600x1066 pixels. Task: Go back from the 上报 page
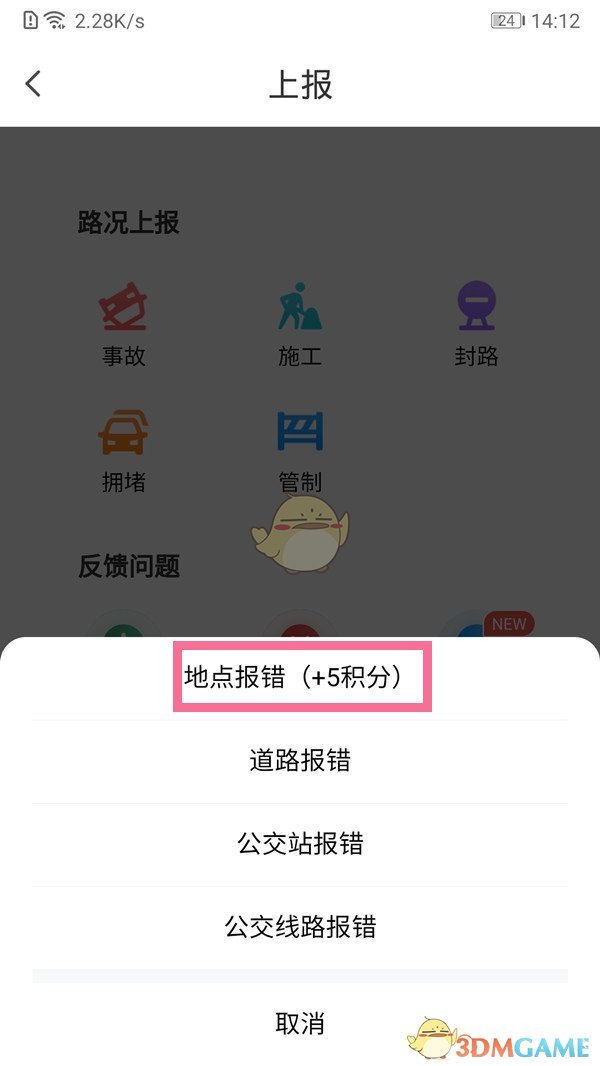pos(34,84)
